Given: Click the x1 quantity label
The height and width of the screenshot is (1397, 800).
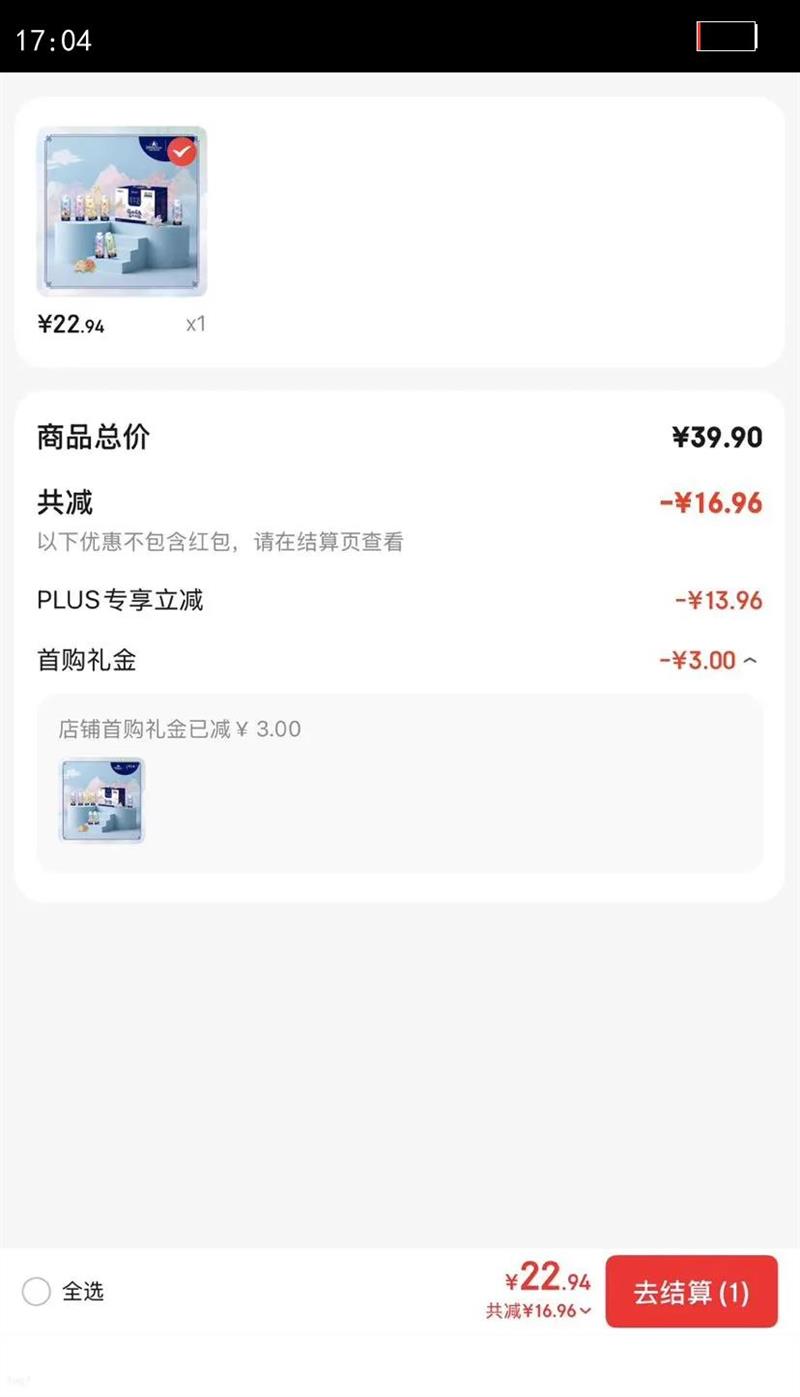Looking at the screenshot, I should [x=195, y=323].
